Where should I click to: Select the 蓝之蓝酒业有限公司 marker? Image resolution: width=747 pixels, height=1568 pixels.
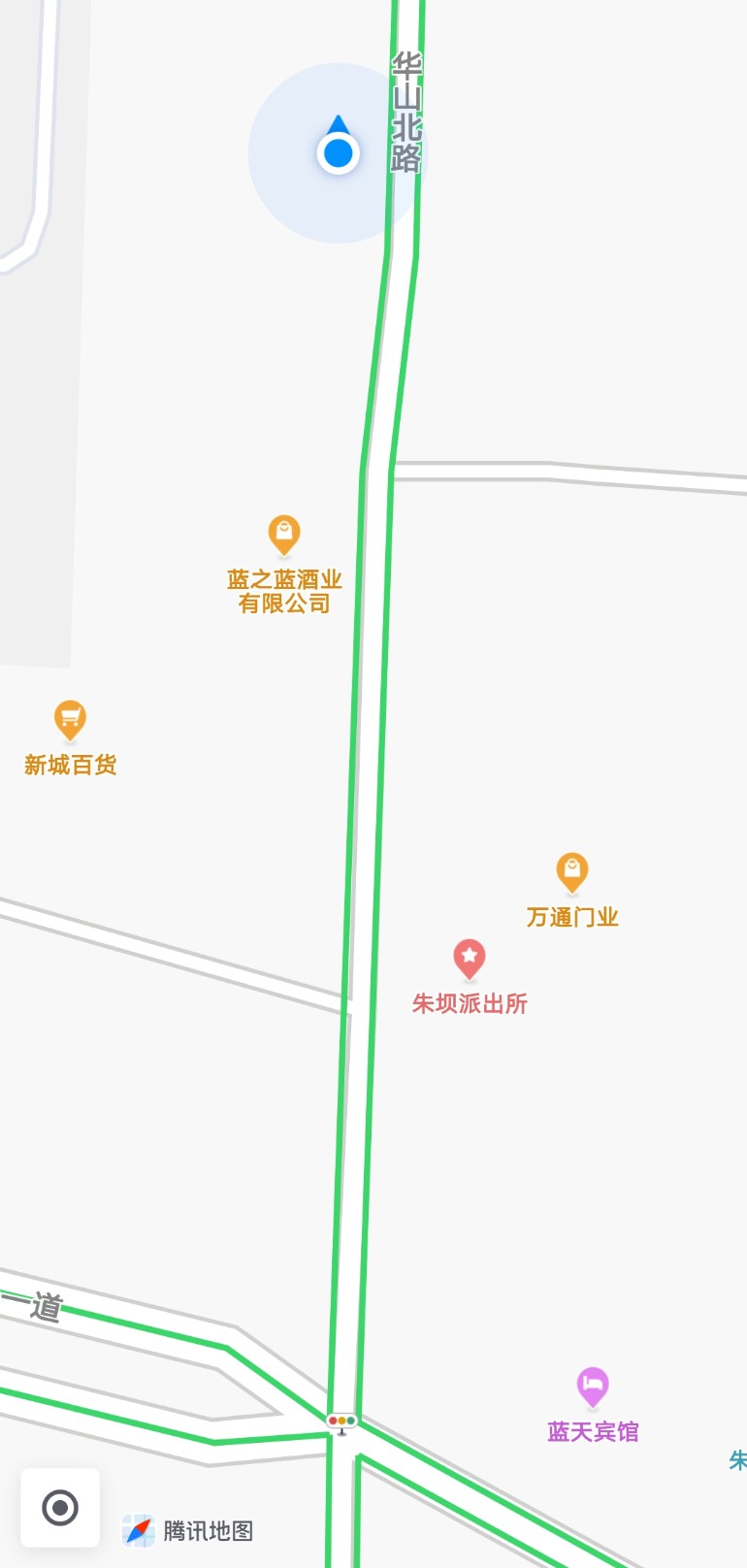[x=284, y=535]
